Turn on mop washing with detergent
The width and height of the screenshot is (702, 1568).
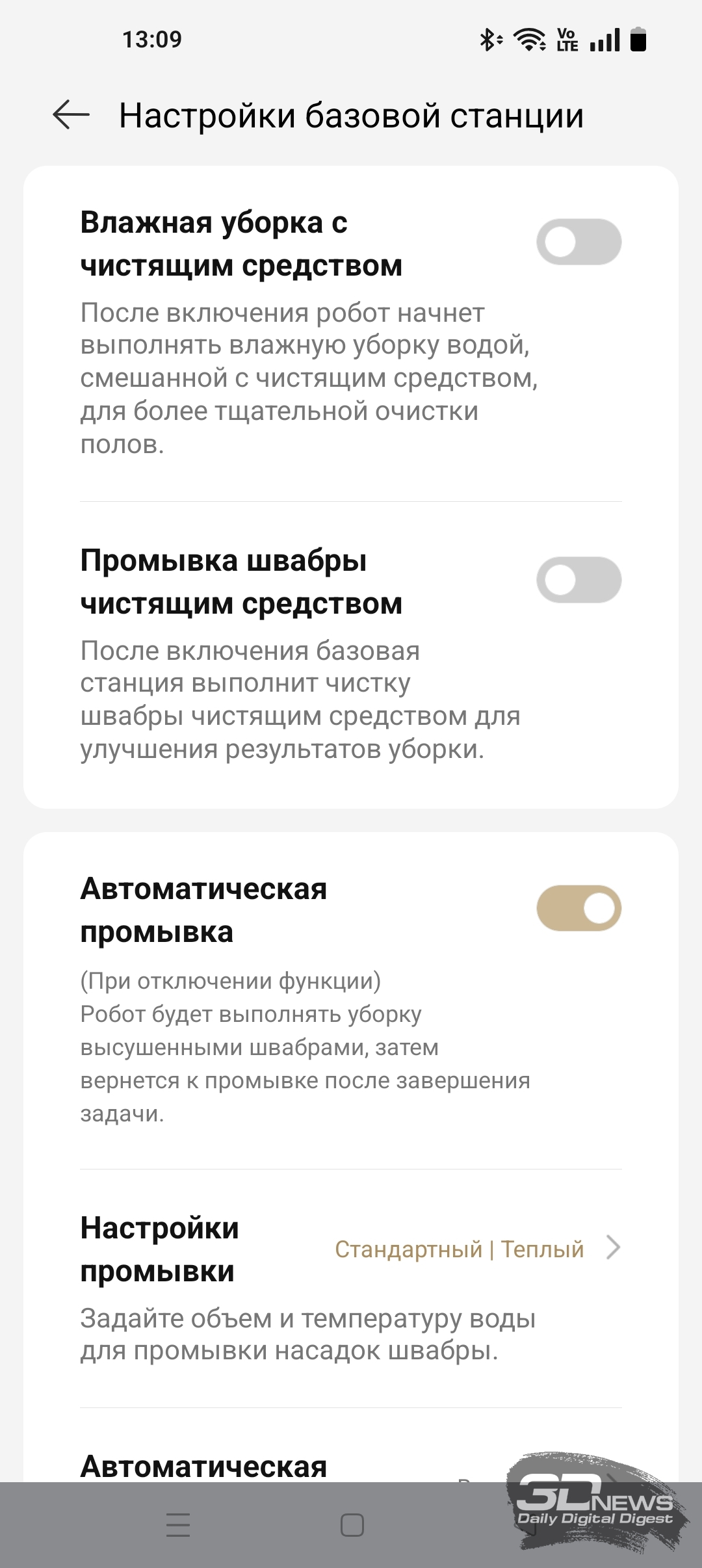pos(578,580)
